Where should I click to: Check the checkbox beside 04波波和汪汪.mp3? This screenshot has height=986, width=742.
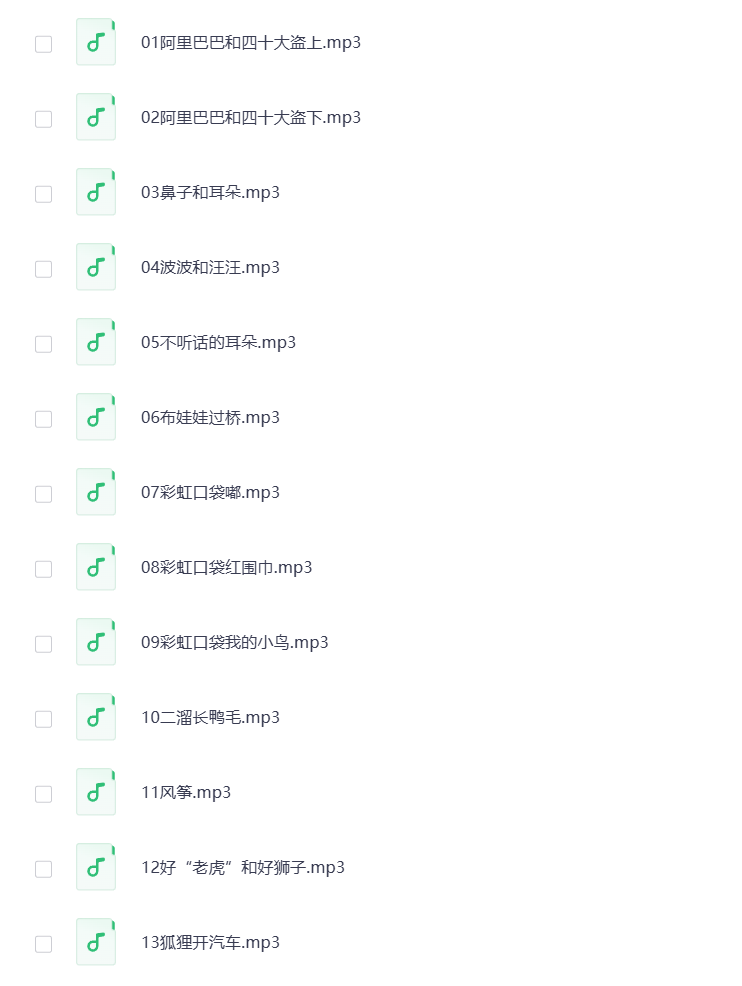click(43, 269)
